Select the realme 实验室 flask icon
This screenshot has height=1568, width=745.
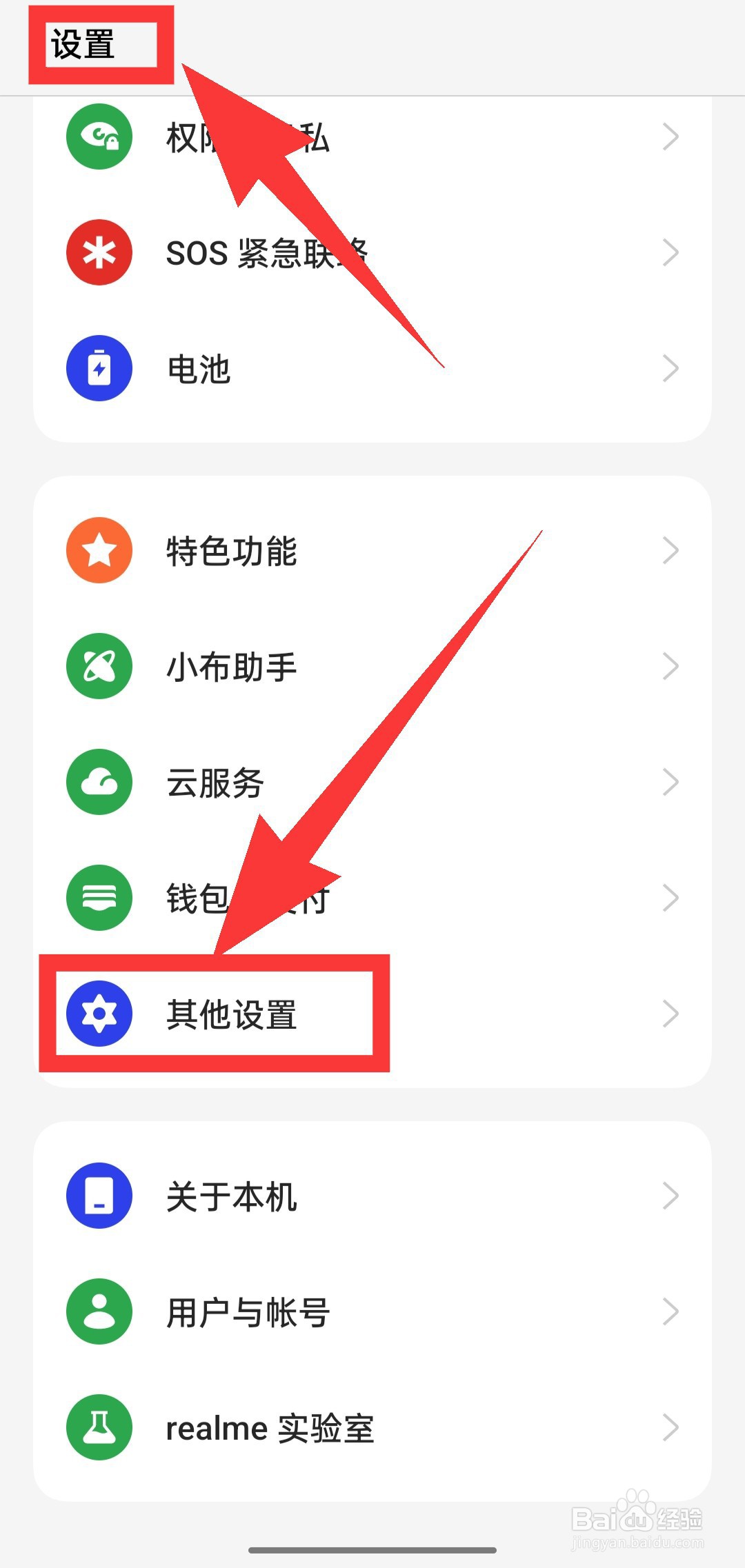pos(100,1427)
